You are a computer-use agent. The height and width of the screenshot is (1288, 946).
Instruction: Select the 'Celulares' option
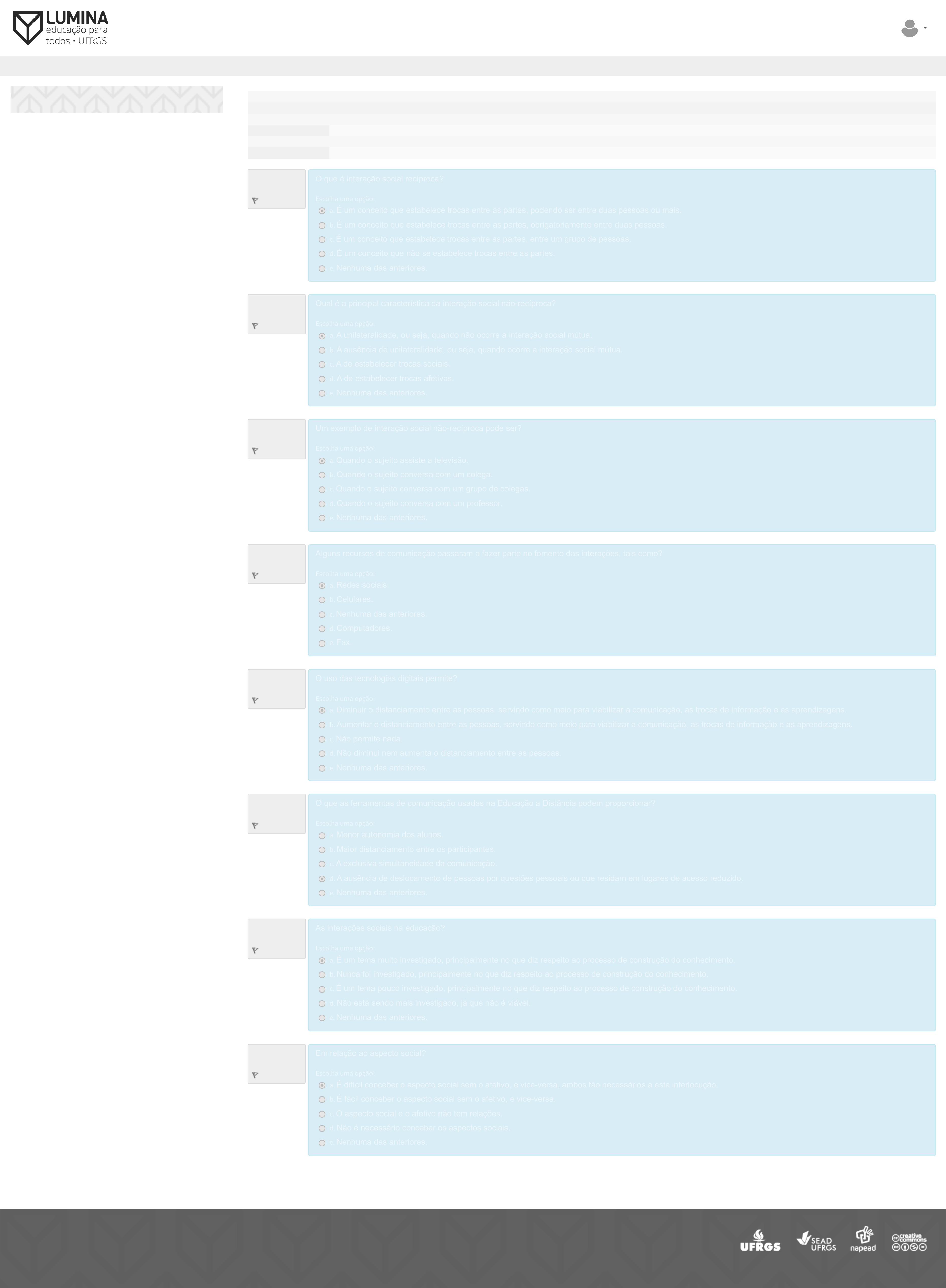click(x=322, y=600)
